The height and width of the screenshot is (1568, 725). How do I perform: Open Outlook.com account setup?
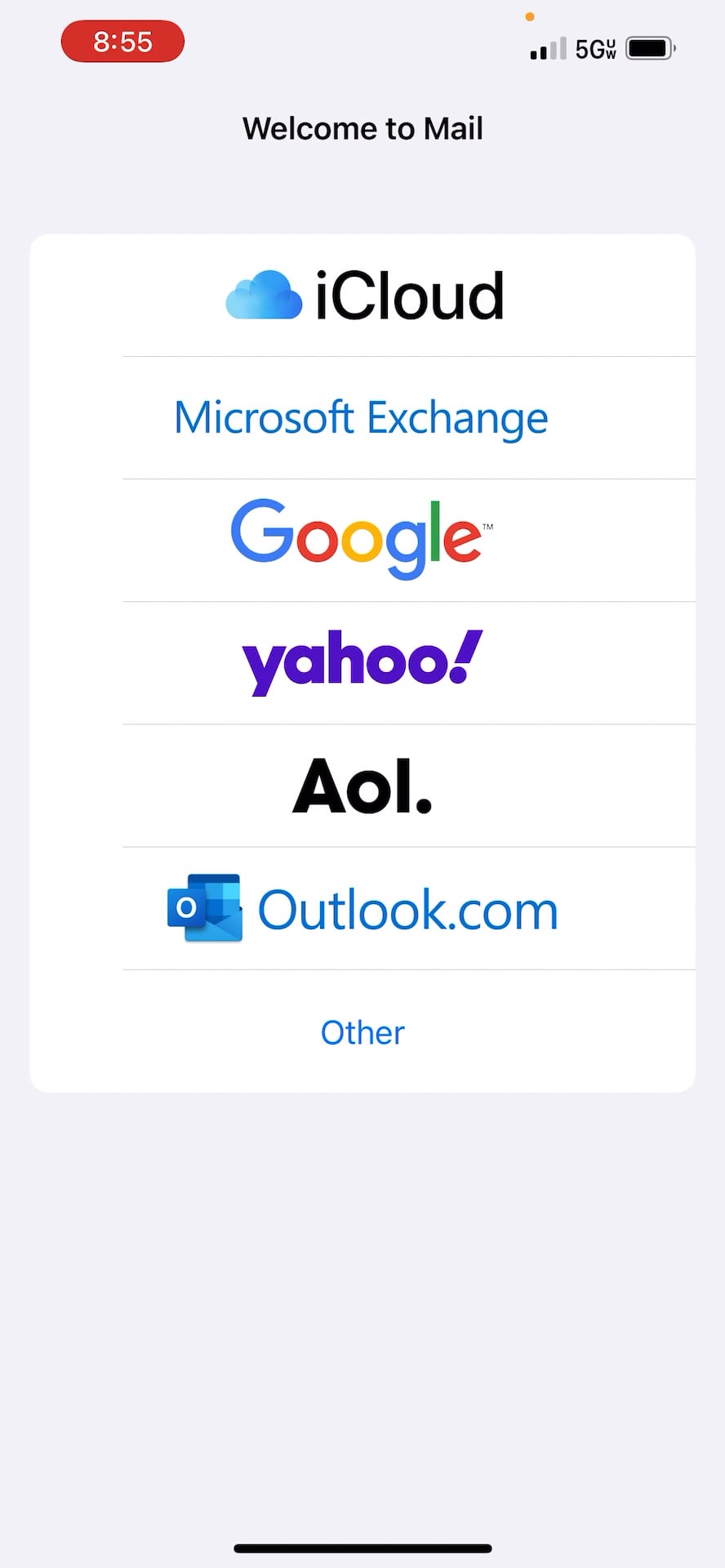362,908
